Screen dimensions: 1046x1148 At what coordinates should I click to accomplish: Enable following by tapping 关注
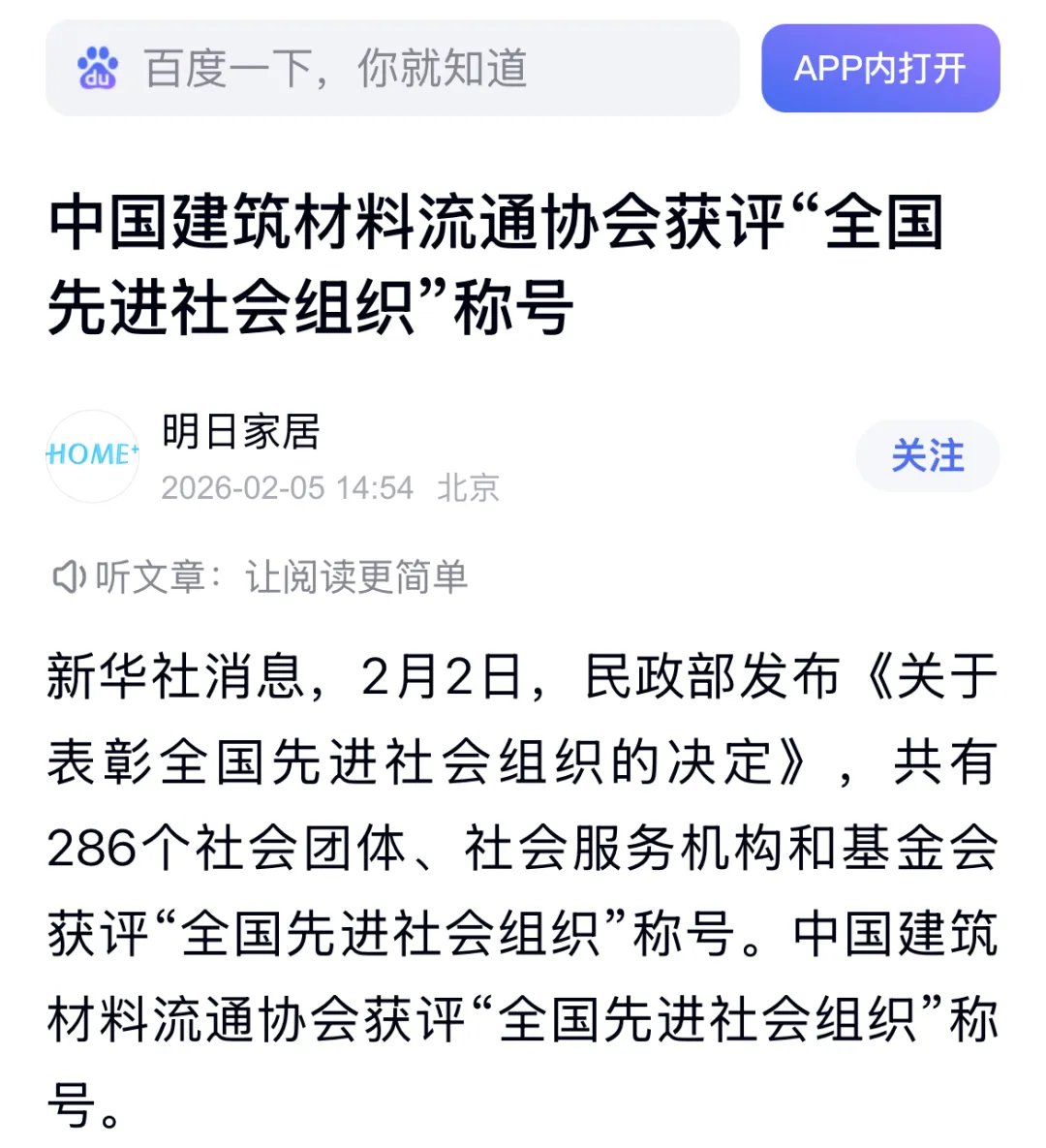point(927,456)
